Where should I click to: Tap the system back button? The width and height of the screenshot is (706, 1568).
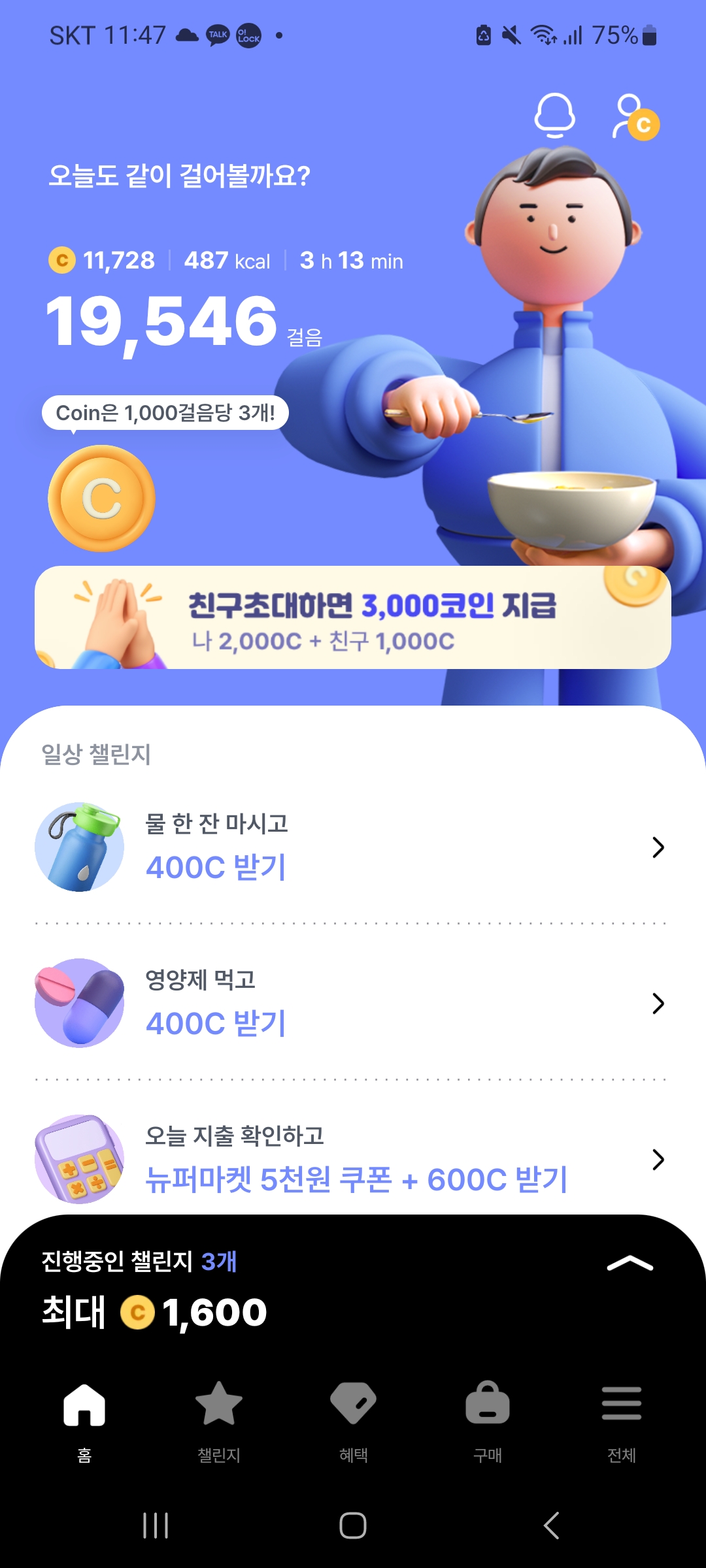tap(551, 1526)
